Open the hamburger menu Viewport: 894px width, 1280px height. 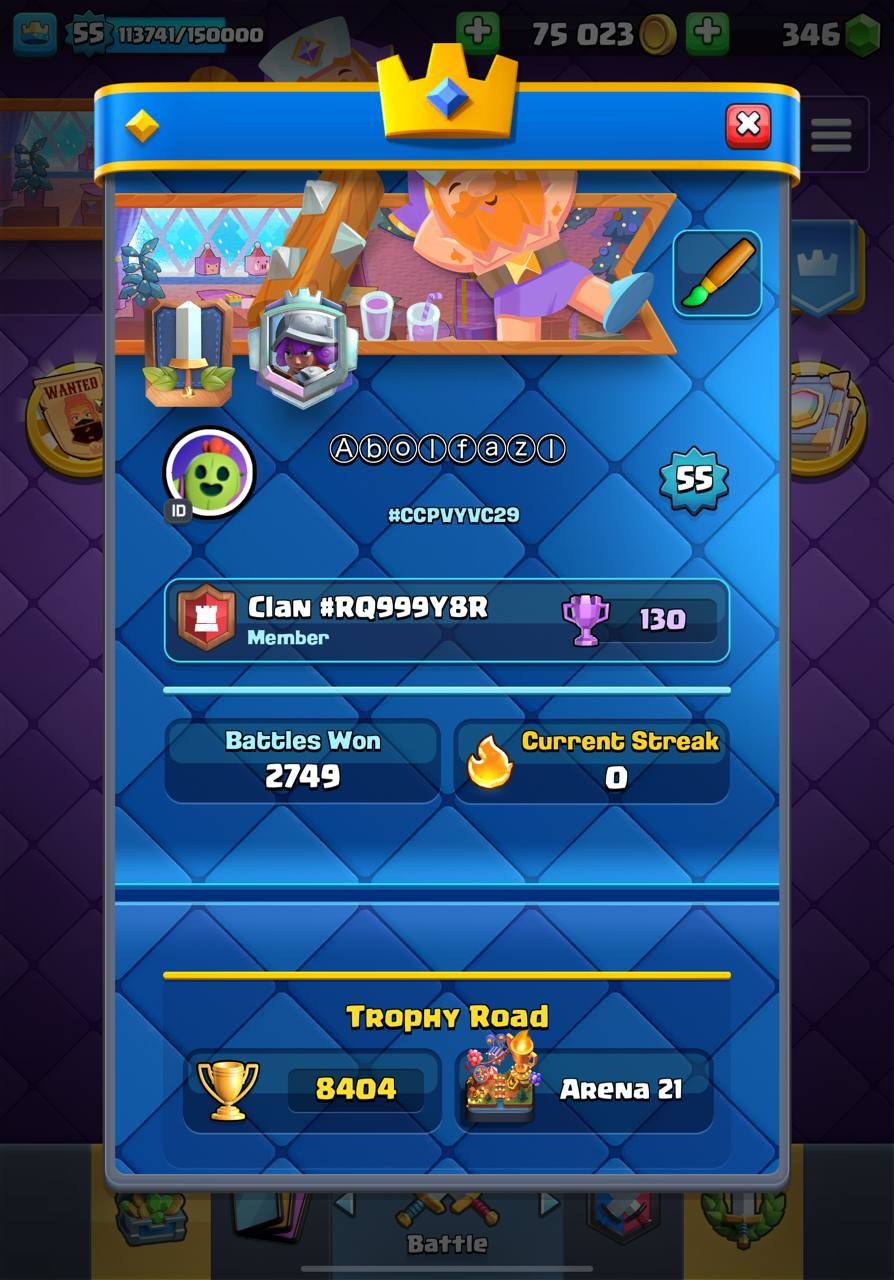(x=831, y=135)
